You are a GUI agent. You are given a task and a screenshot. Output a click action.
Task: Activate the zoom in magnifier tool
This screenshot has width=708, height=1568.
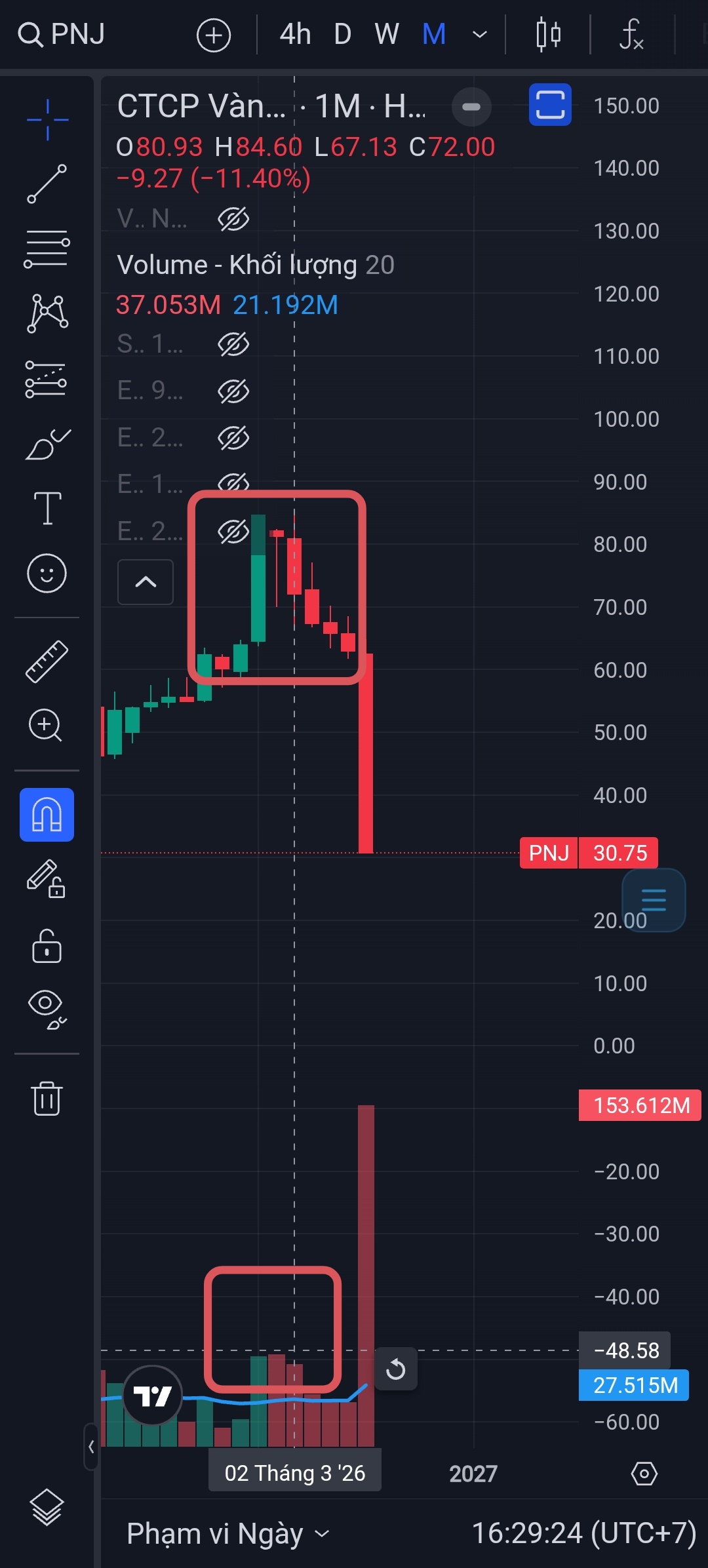point(46,726)
